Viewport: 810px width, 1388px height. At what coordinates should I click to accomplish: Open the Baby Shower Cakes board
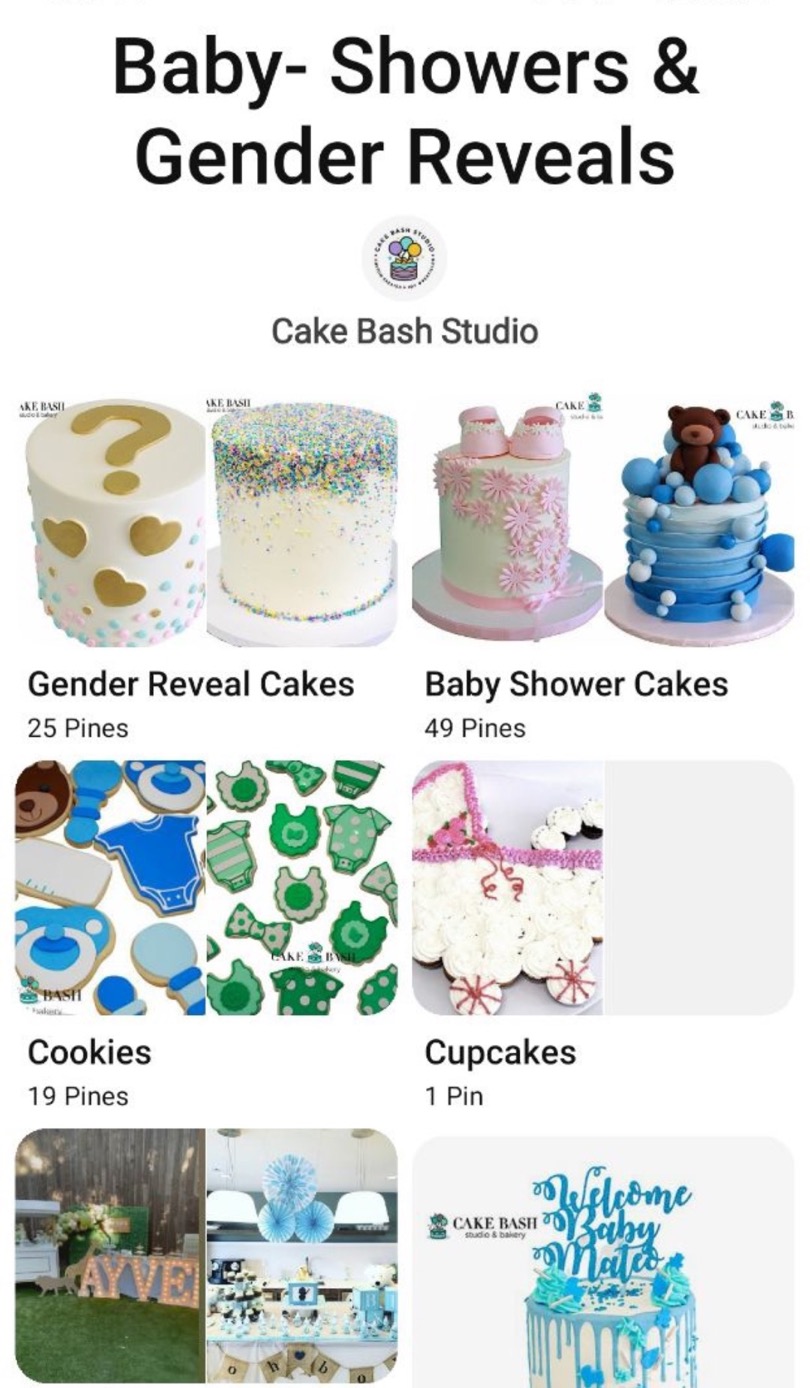(603, 522)
